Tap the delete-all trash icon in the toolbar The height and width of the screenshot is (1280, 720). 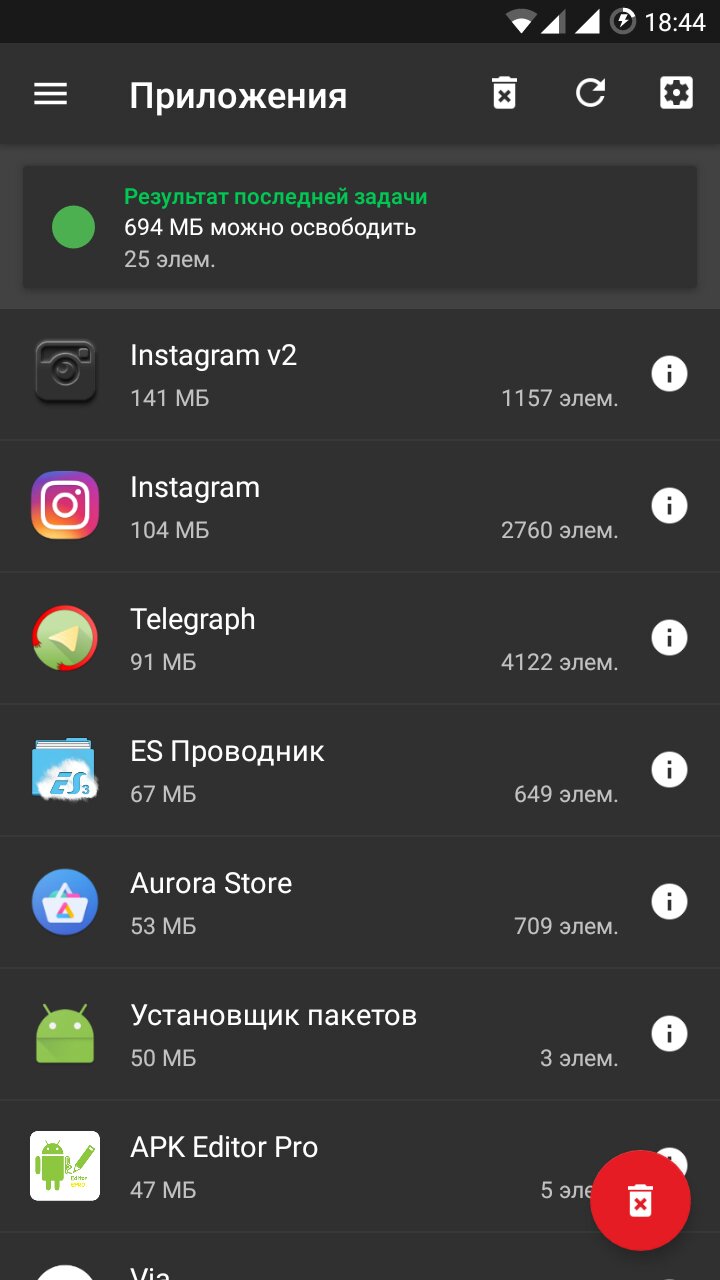pyautogui.click(x=505, y=94)
